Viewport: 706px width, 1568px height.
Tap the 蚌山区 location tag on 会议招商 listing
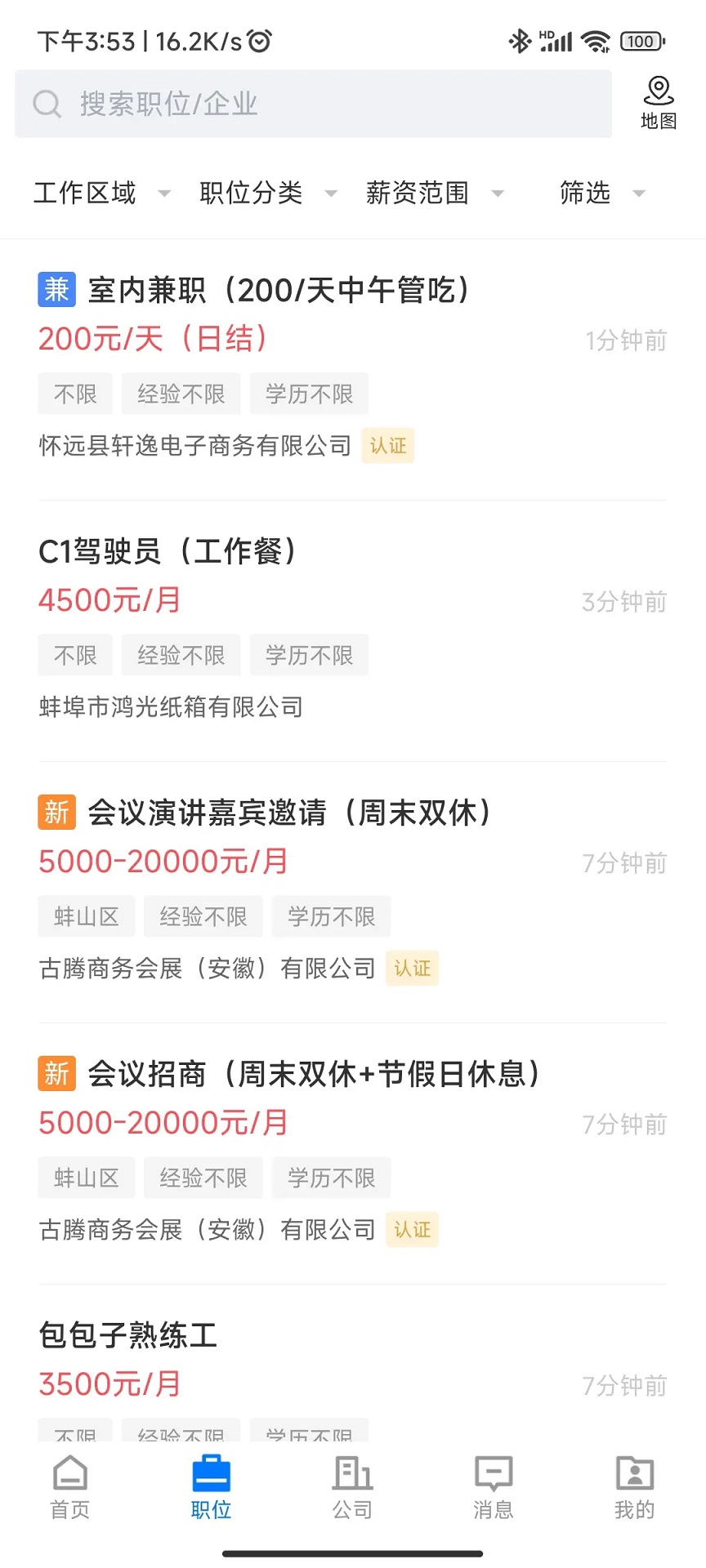(x=86, y=1178)
